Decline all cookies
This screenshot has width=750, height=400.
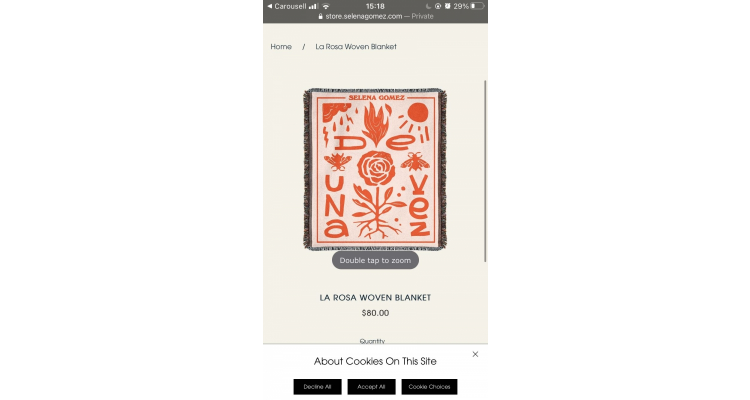317,387
